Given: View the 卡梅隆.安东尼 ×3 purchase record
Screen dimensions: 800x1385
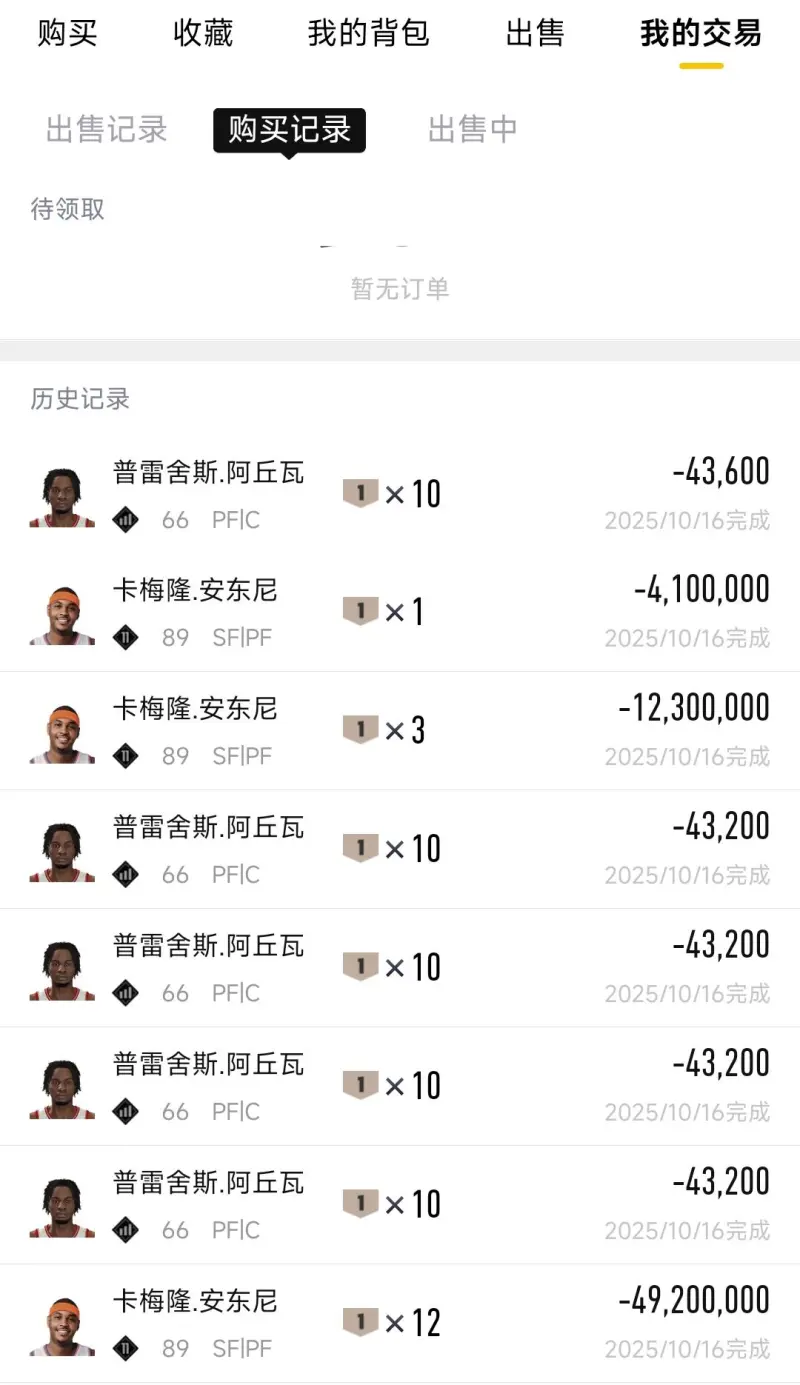Looking at the screenshot, I should 400,731.
